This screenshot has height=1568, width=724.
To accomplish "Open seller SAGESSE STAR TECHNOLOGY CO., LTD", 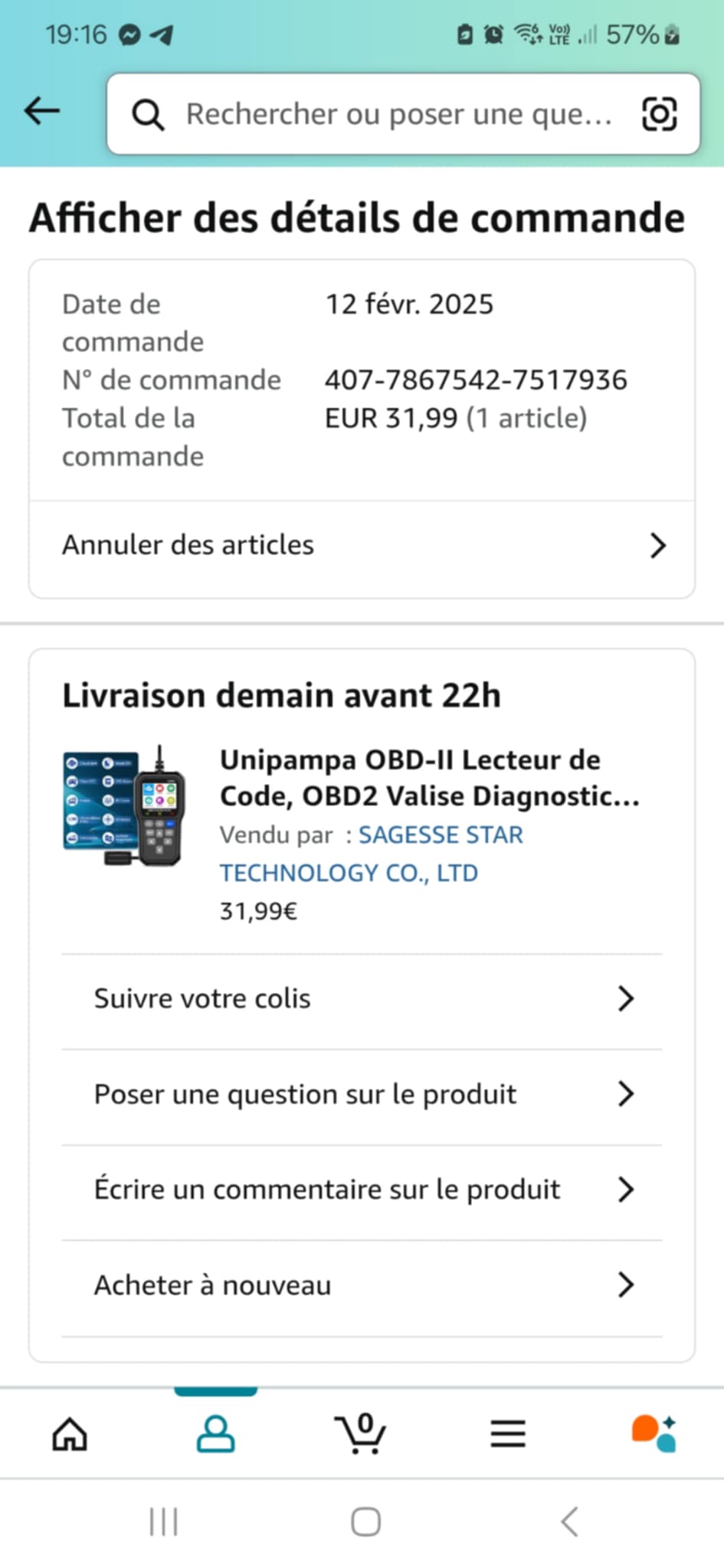I will coord(371,854).
